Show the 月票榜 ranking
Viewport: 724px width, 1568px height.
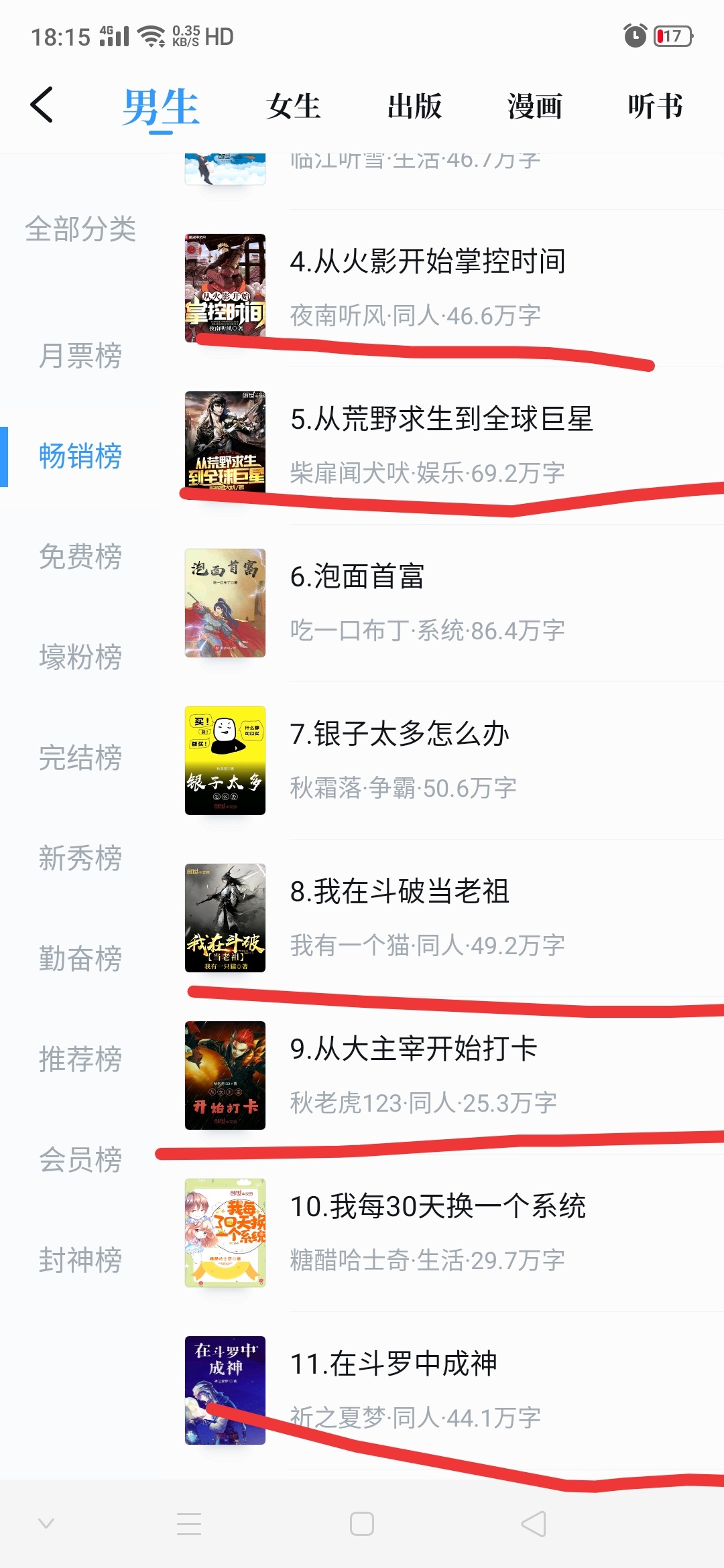pyautogui.click(x=80, y=355)
